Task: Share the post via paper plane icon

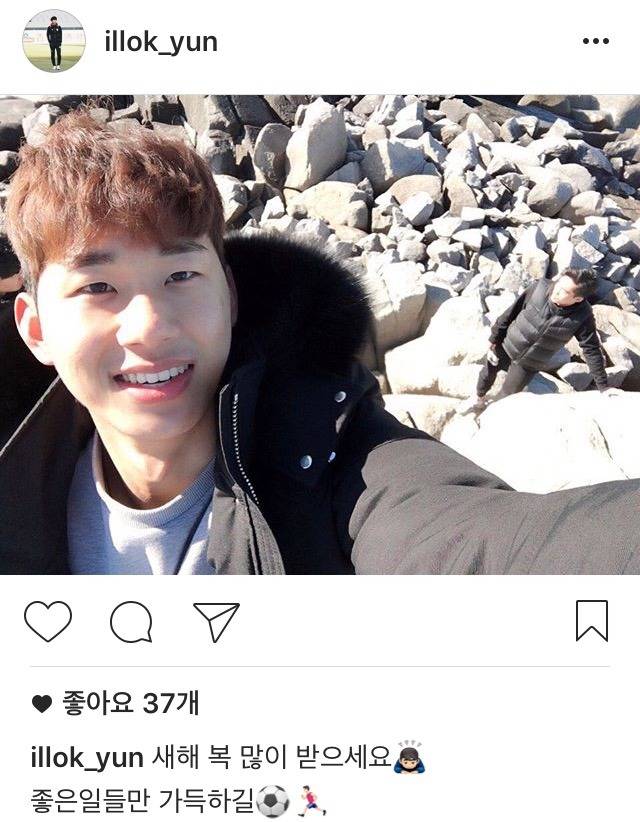Action: [x=216, y=621]
